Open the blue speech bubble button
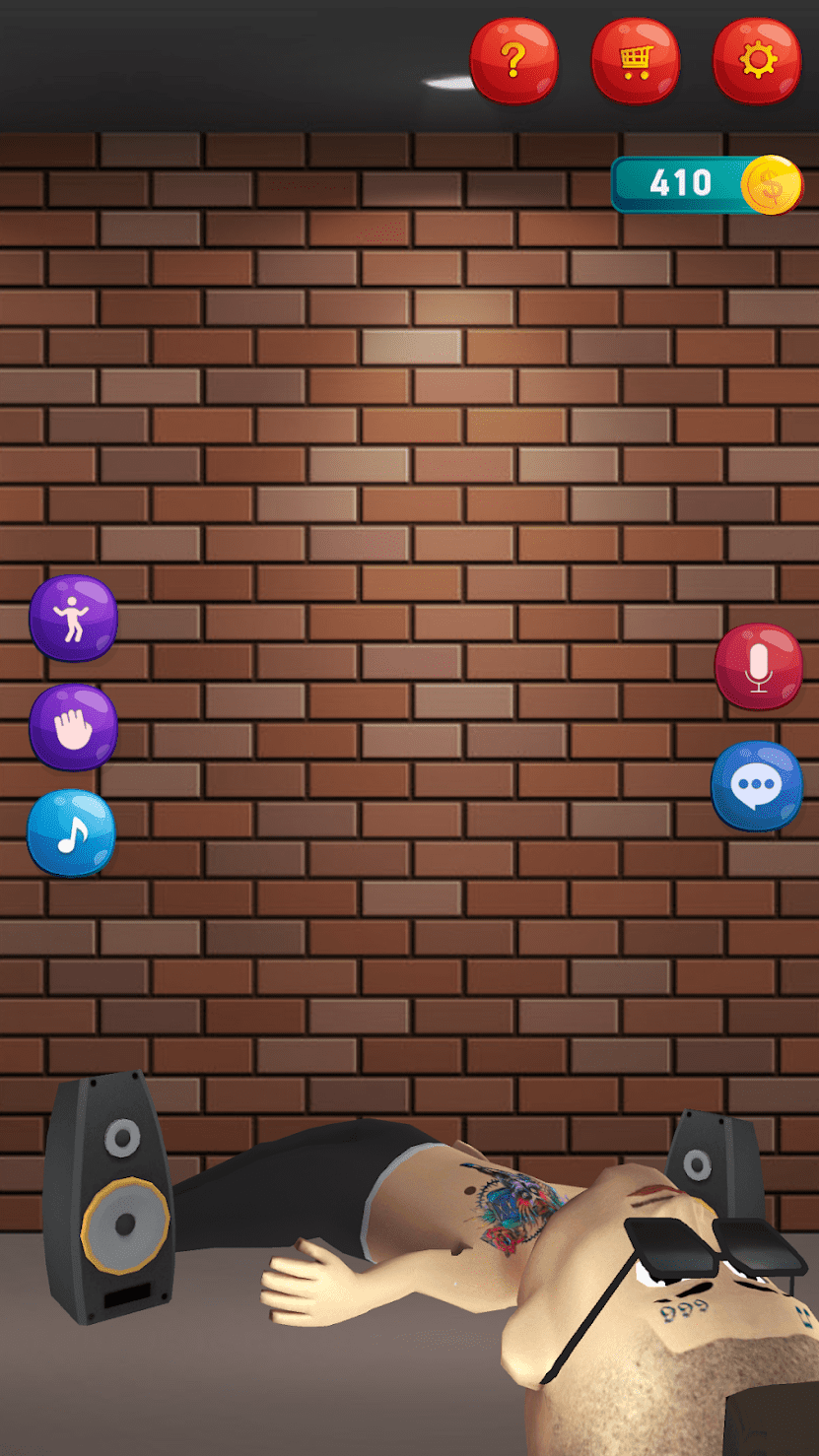Viewport: 819px width, 1456px height. point(757,785)
